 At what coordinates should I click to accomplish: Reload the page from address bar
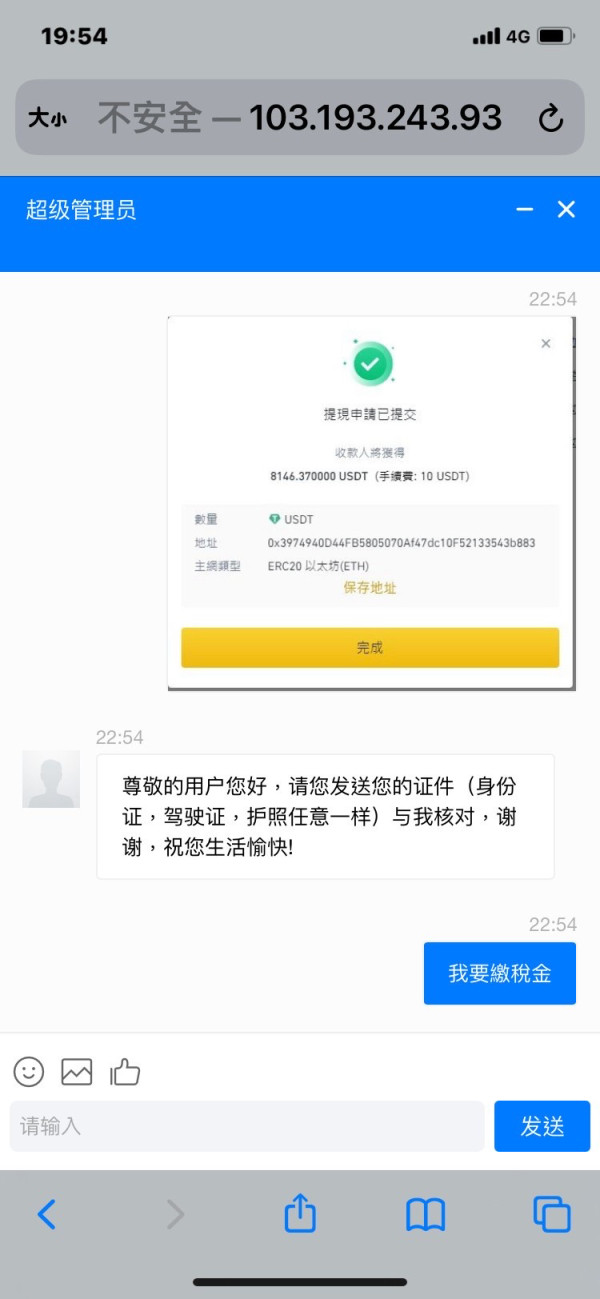pyautogui.click(x=551, y=118)
